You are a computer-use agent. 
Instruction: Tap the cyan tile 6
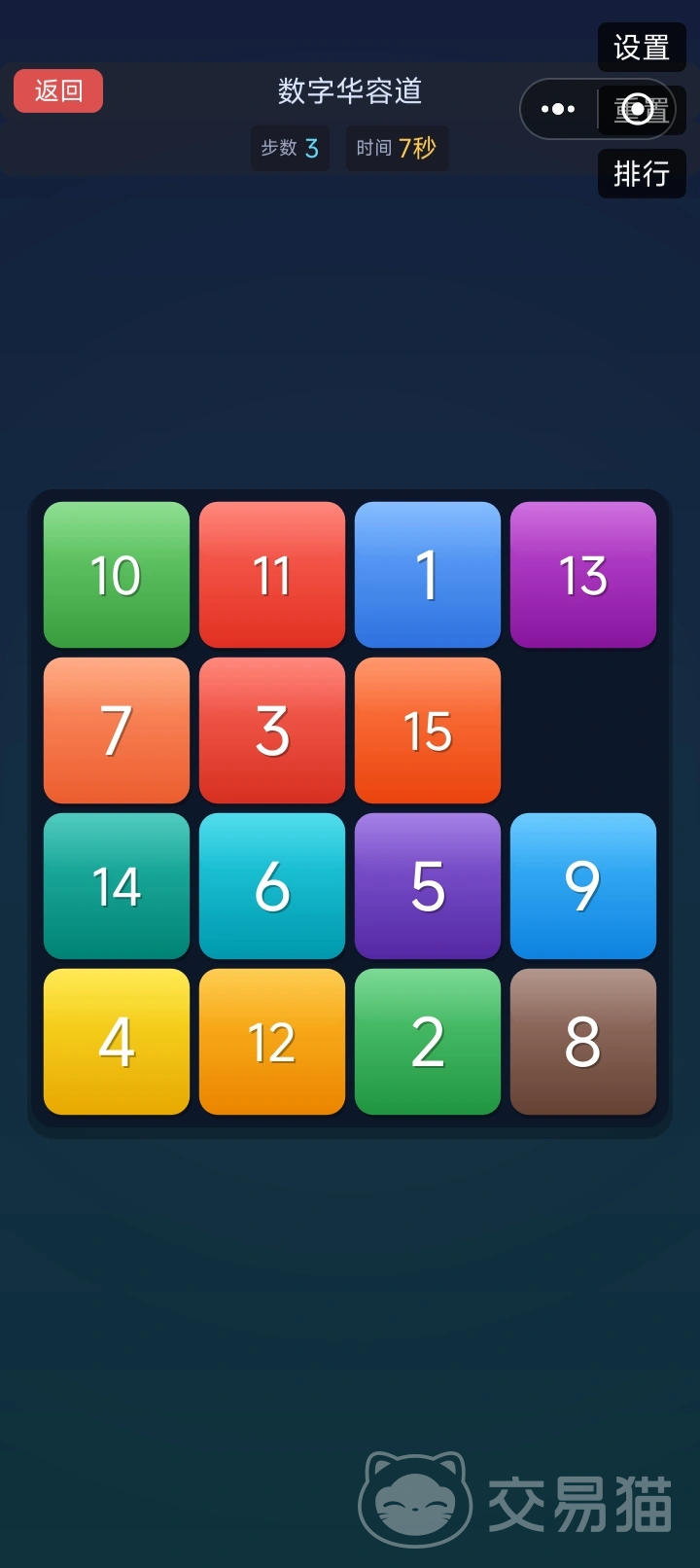(272, 886)
